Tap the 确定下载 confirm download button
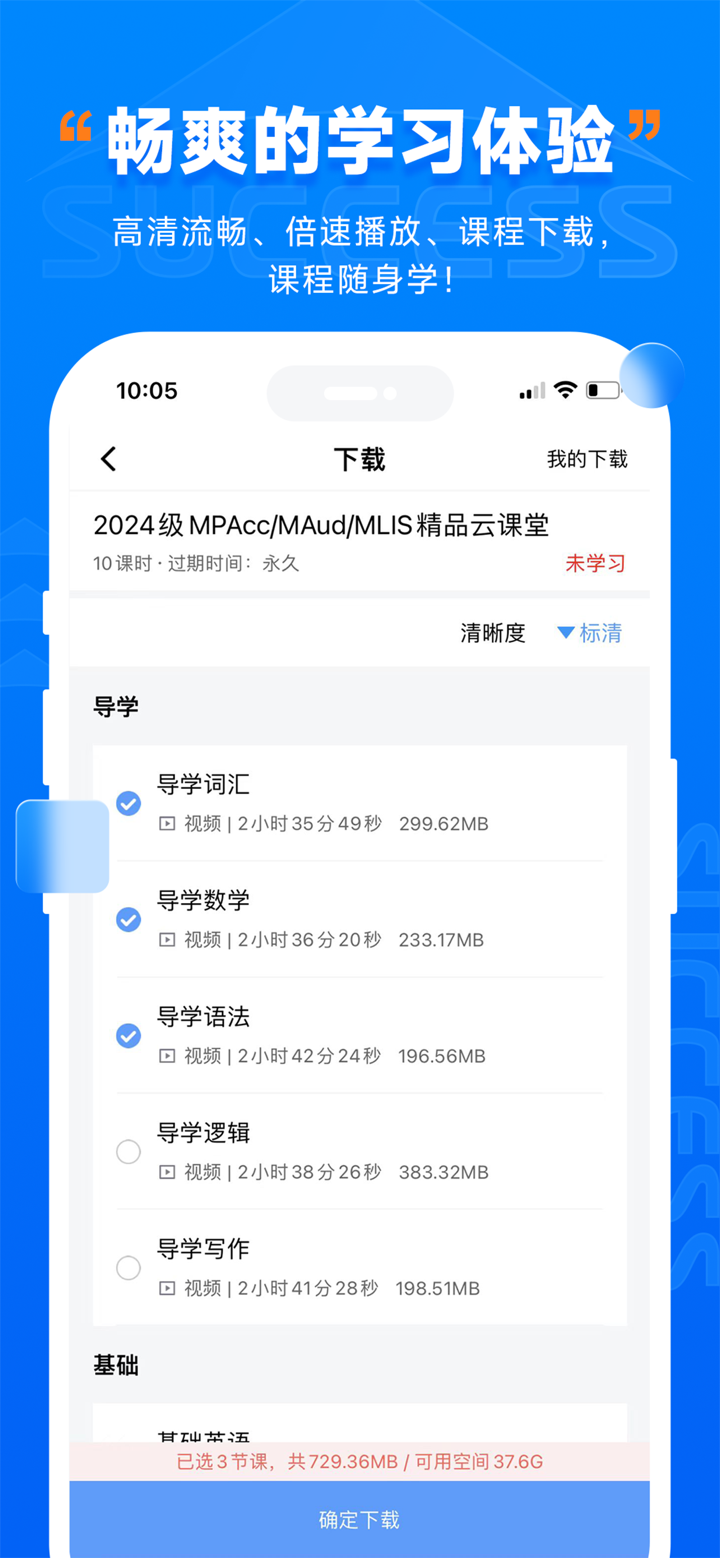This screenshot has width=720, height=1558. pos(359,1519)
